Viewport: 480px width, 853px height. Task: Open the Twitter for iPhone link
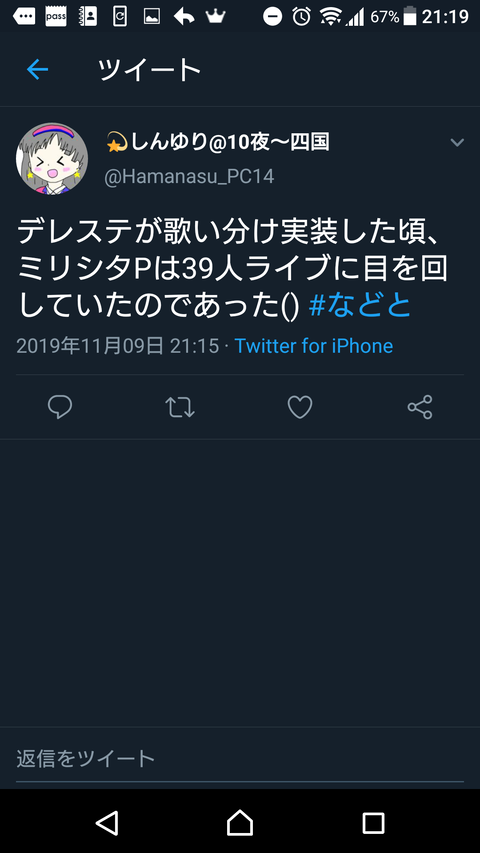point(313,346)
